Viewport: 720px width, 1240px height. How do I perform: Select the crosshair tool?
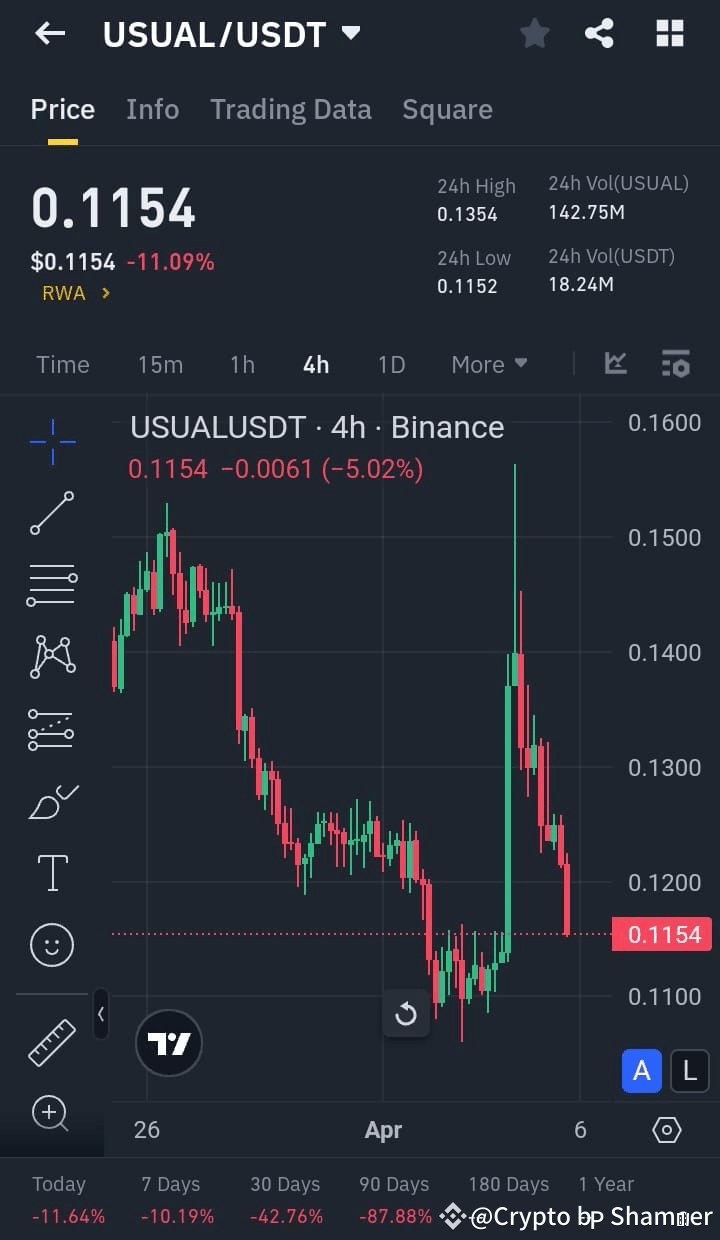pyautogui.click(x=51, y=440)
